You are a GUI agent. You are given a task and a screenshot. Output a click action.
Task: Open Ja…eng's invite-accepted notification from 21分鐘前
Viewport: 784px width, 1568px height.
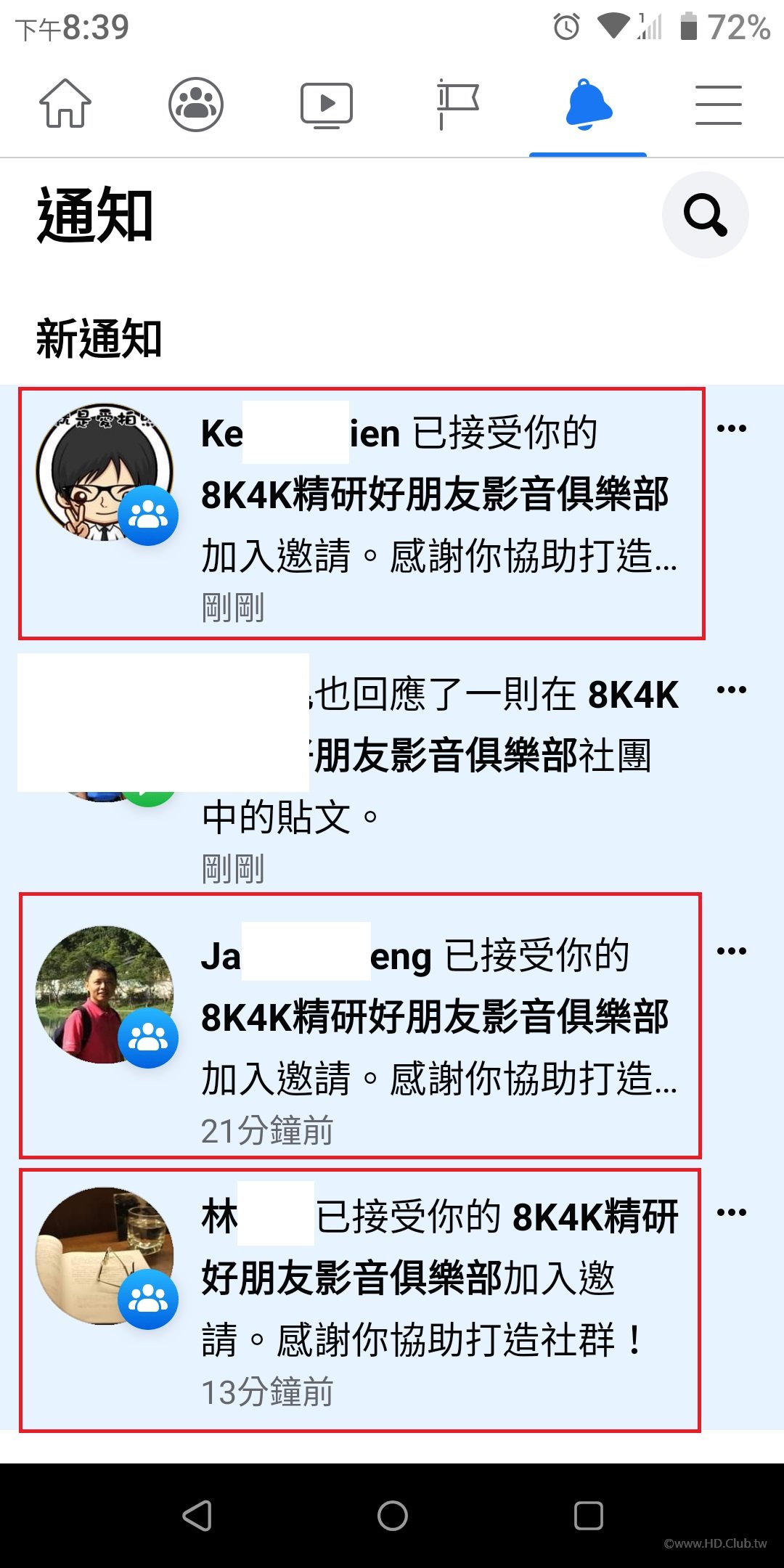point(436,1031)
